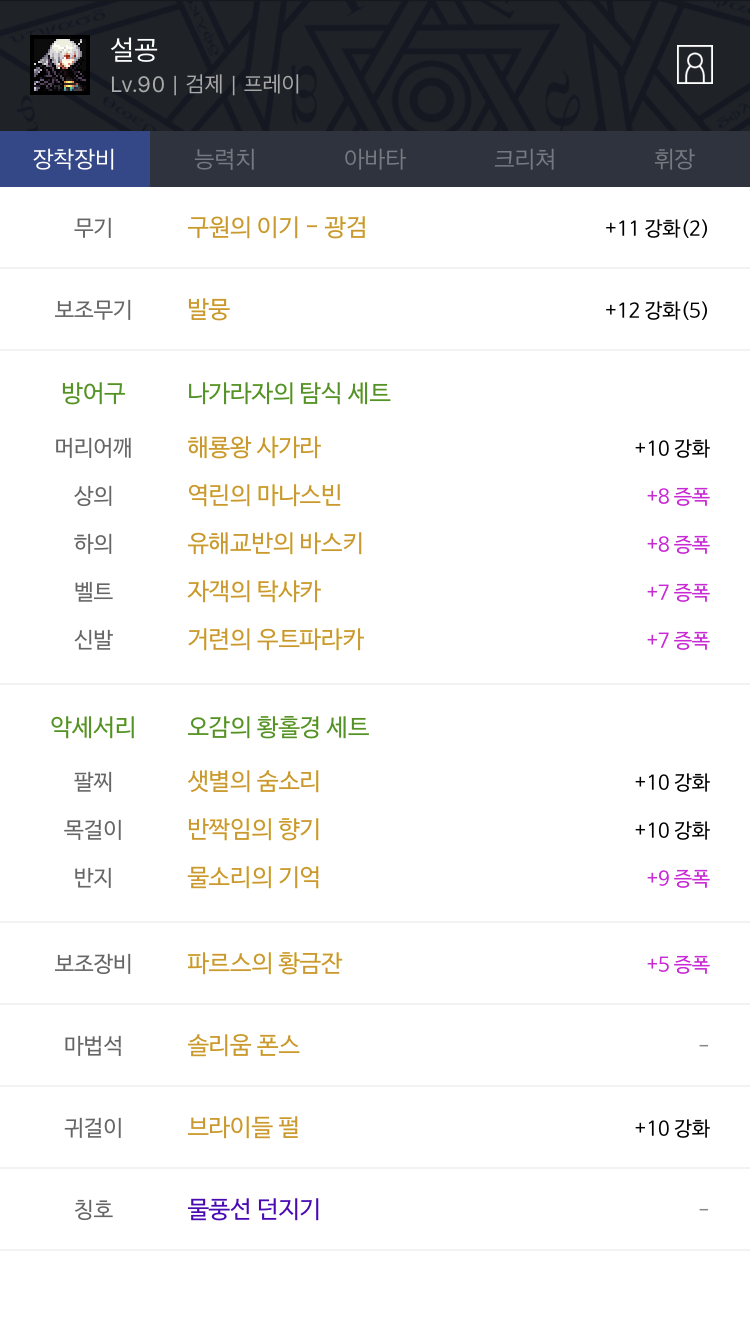Open the 솔리움 폰스 magic stone item
This screenshot has width=750, height=1334.
click(243, 1045)
